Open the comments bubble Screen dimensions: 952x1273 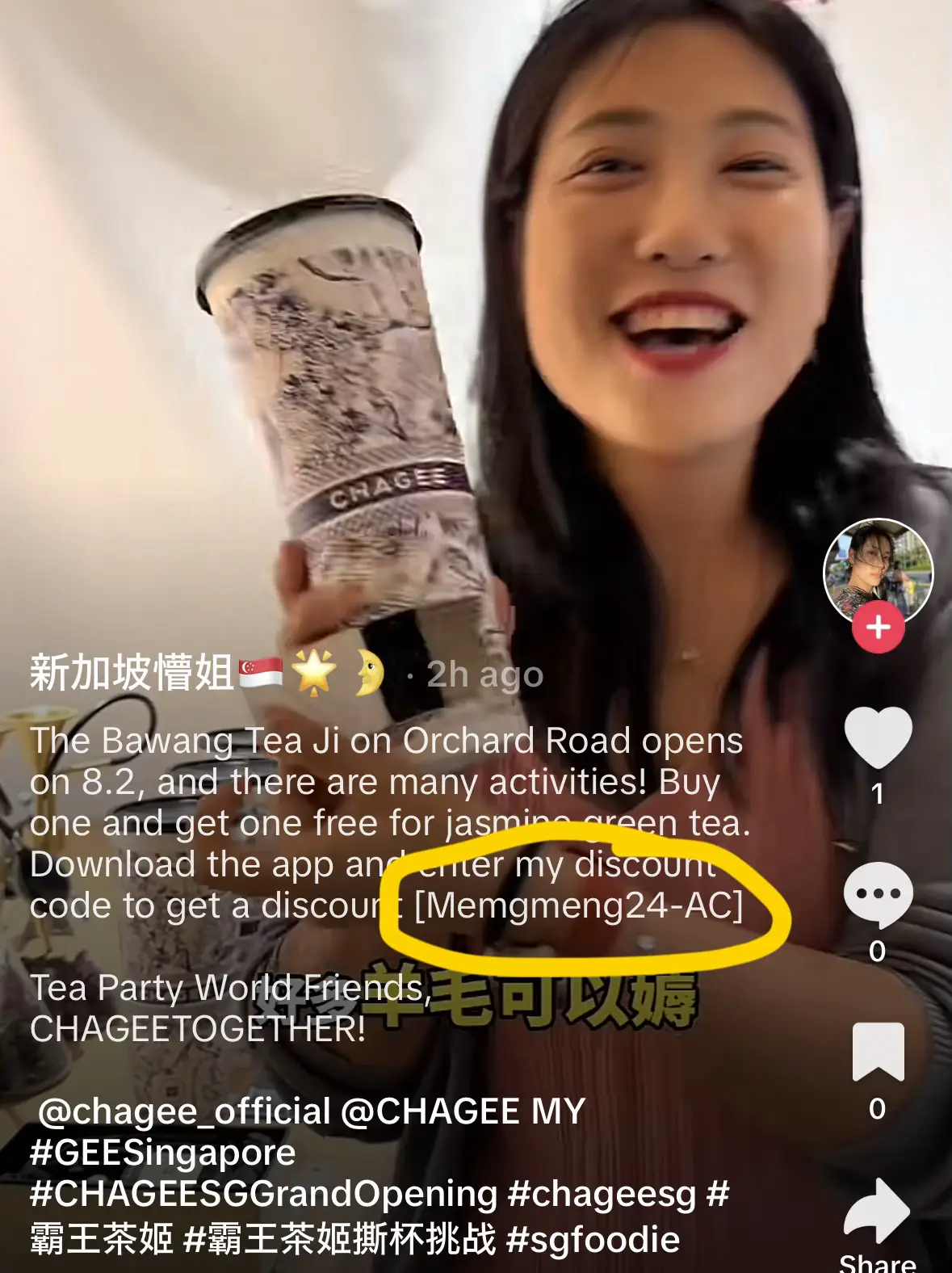878,894
